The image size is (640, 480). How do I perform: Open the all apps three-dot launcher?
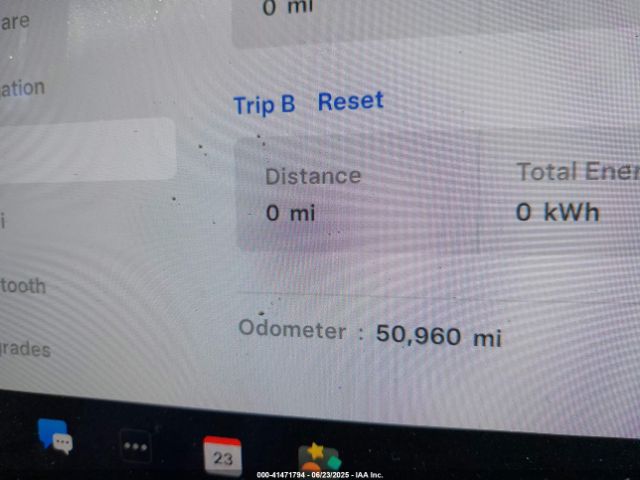(136, 446)
